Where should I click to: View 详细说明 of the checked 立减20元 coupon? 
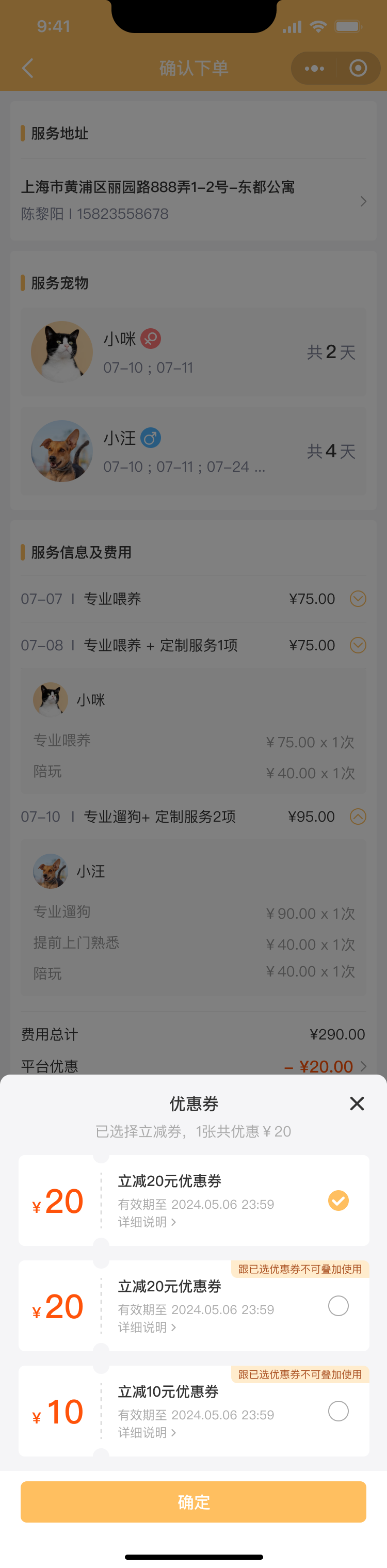[147, 1222]
